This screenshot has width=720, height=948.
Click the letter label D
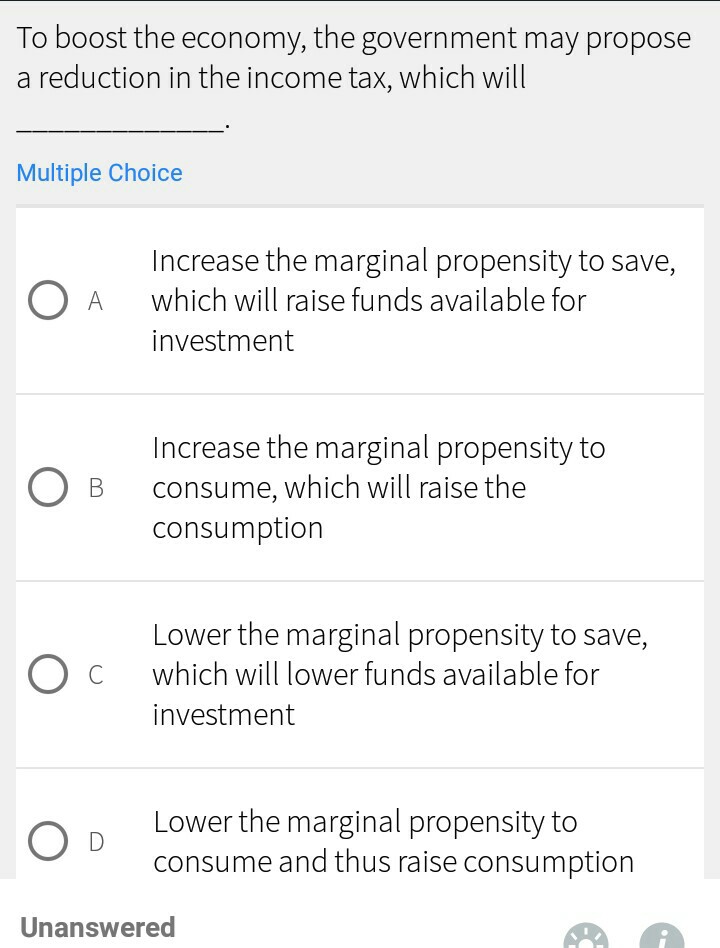[x=96, y=841]
